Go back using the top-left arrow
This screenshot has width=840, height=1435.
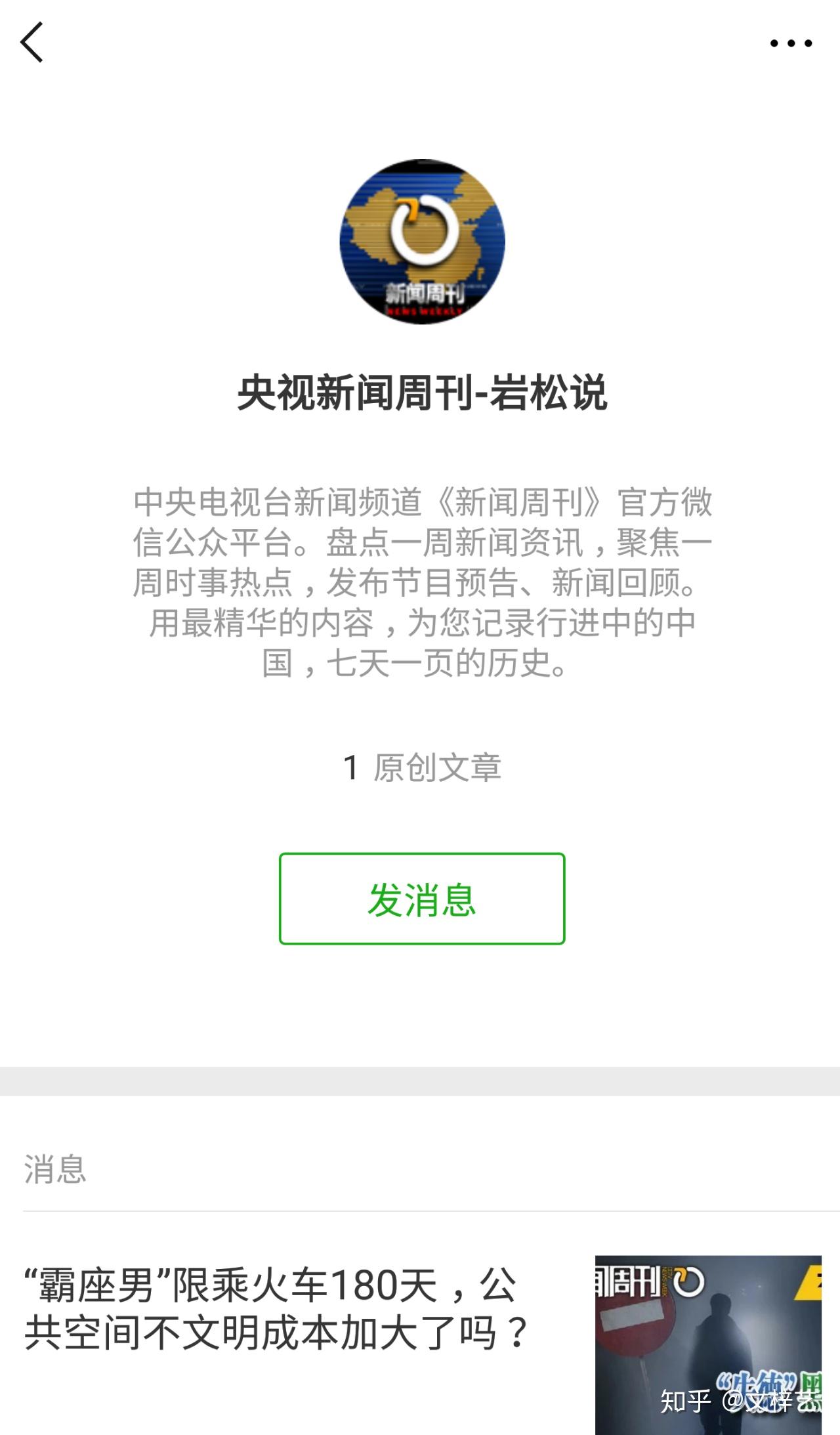click(31, 42)
